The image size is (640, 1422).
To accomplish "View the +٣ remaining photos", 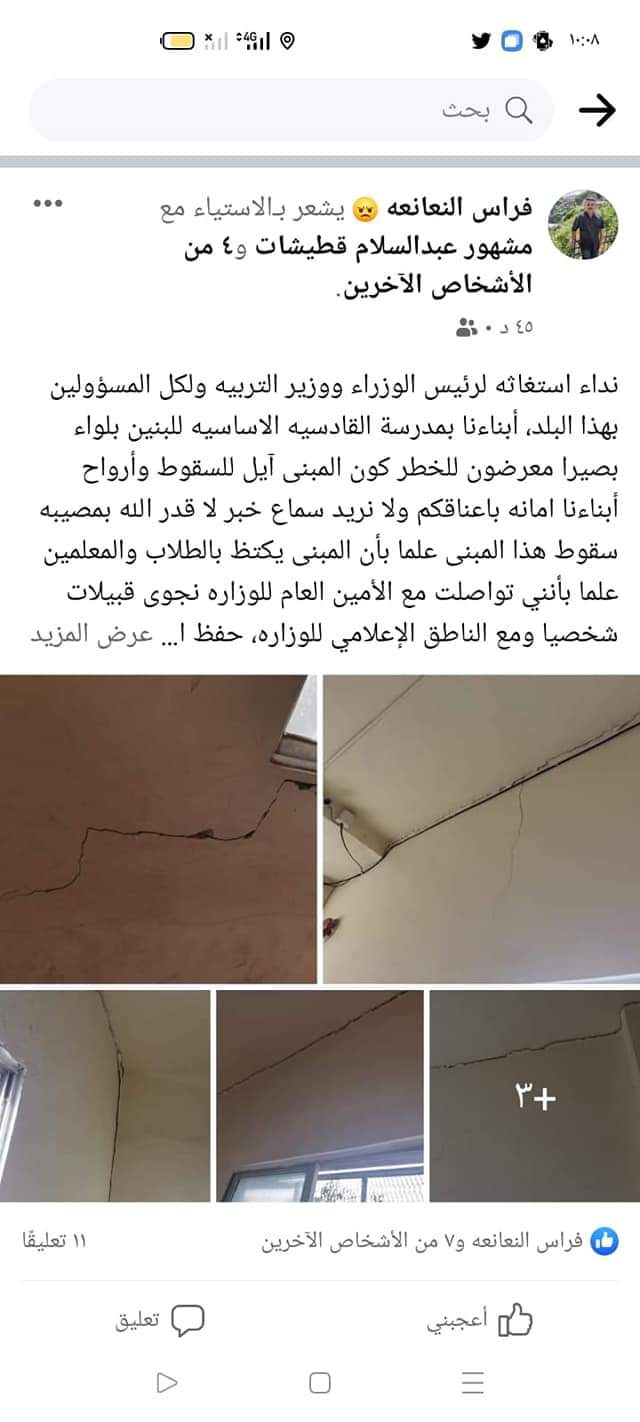I will [534, 1095].
